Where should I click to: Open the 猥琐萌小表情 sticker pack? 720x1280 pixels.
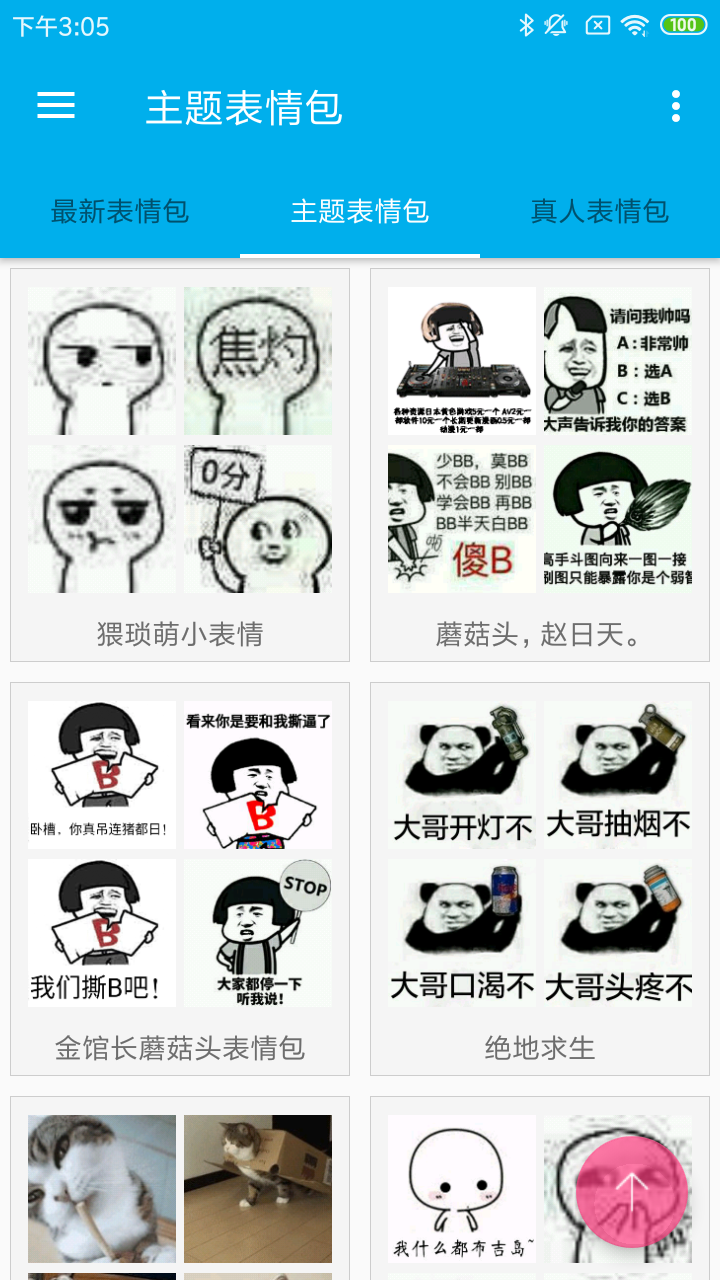pyautogui.click(x=180, y=465)
